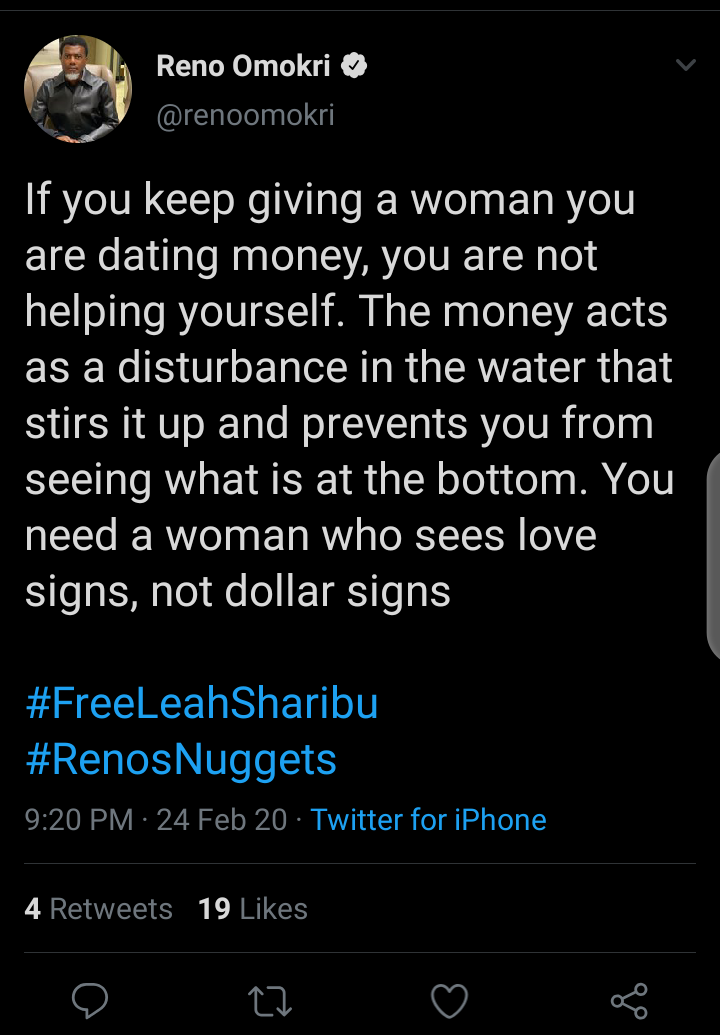This screenshot has height=1035, width=720.
Task: View the 4 Retweets list
Action: click(98, 909)
